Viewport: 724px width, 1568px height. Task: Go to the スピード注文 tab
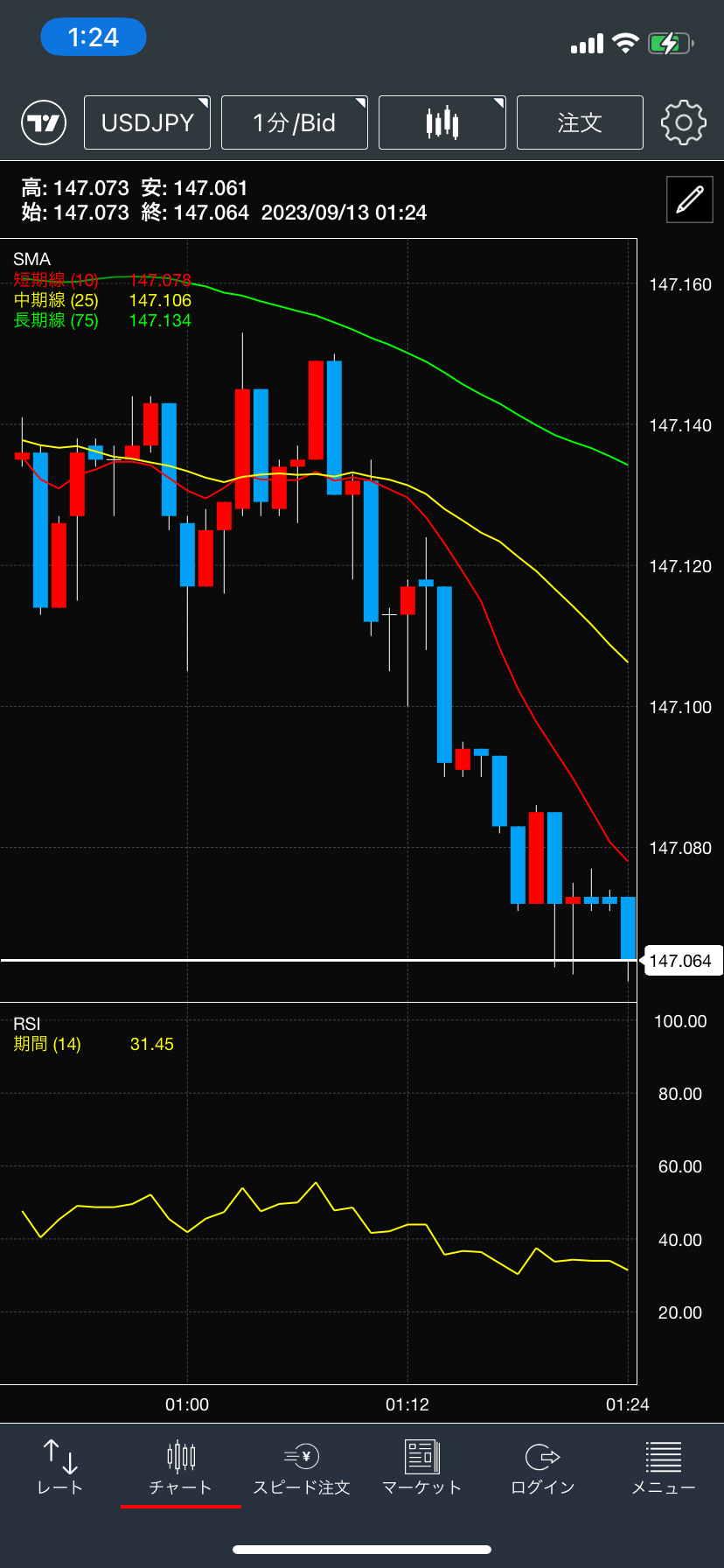301,1467
